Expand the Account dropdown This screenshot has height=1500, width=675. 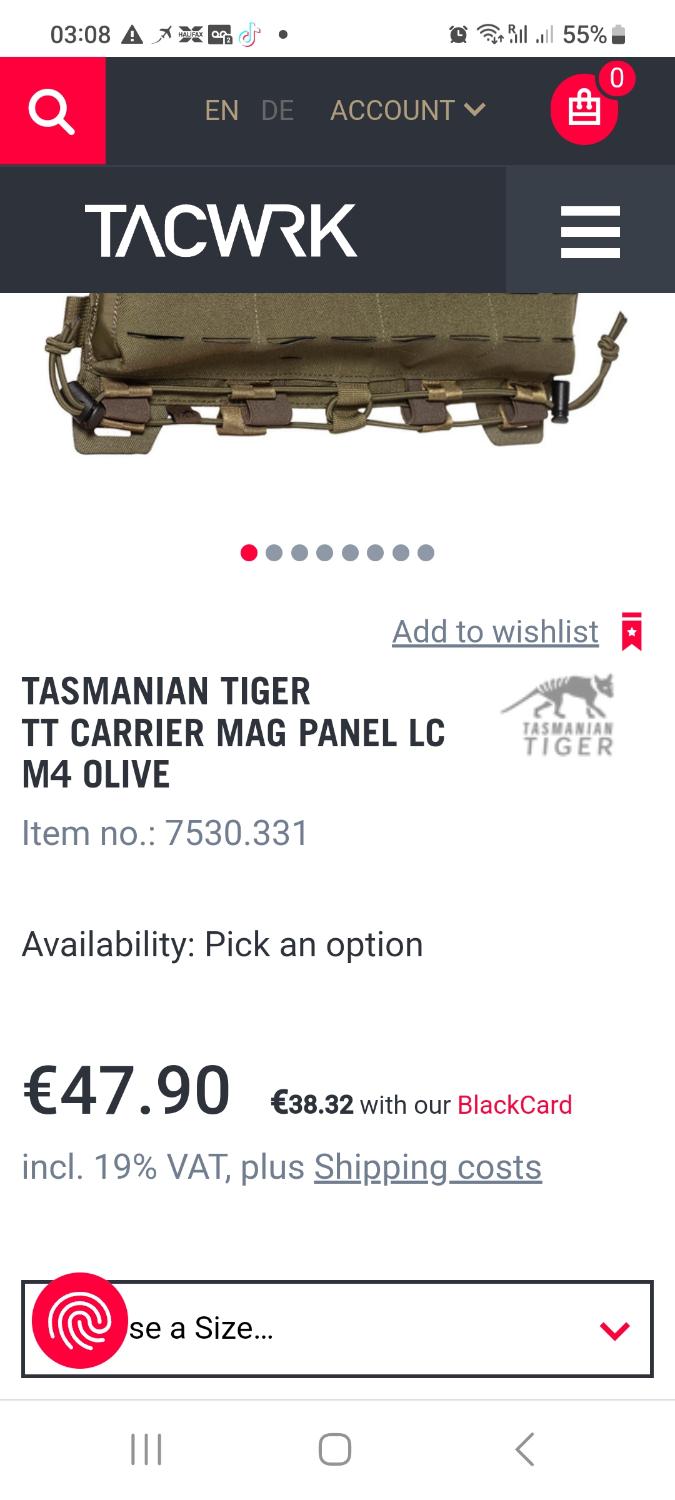pyautogui.click(x=407, y=110)
